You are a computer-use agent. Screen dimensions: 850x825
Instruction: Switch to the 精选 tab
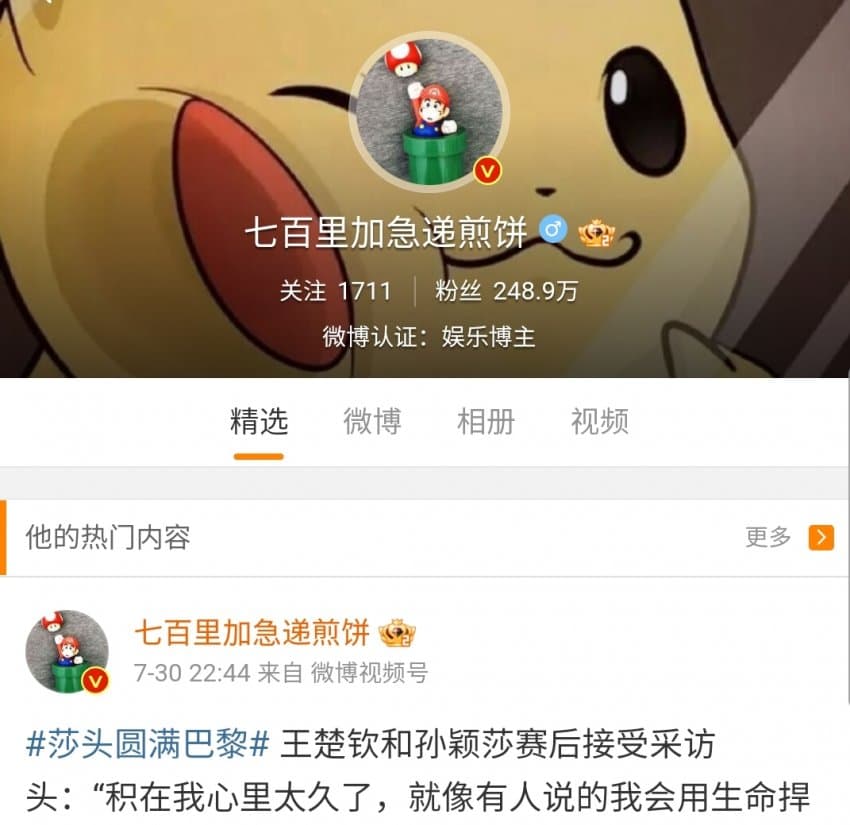pyautogui.click(x=259, y=422)
